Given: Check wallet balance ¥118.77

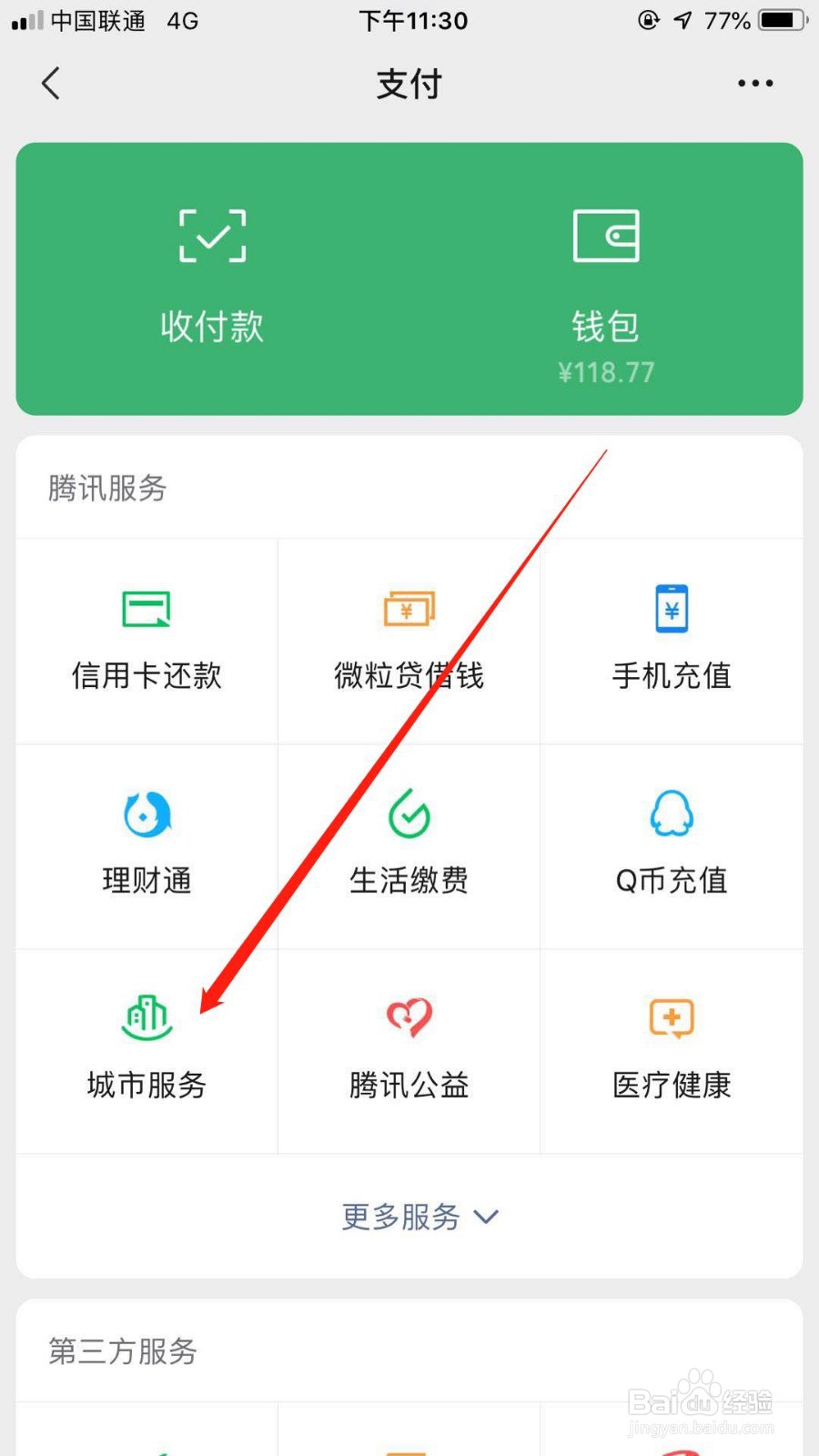Looking at the screenshot, I should 605,371.
